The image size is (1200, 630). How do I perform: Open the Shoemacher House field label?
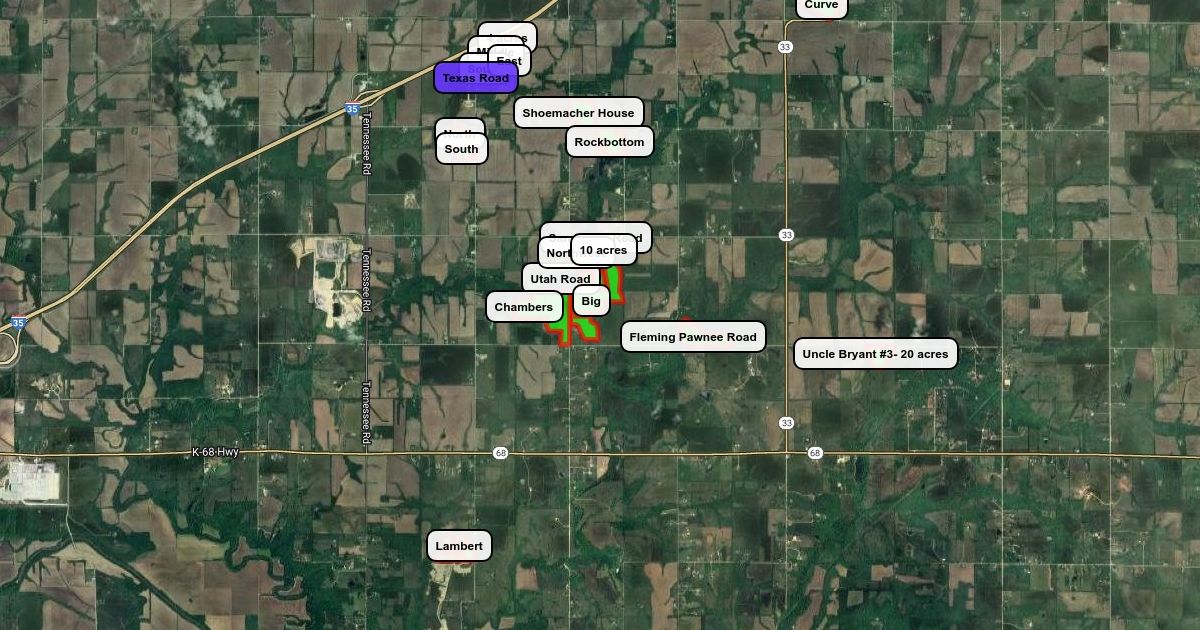[578, 113]
